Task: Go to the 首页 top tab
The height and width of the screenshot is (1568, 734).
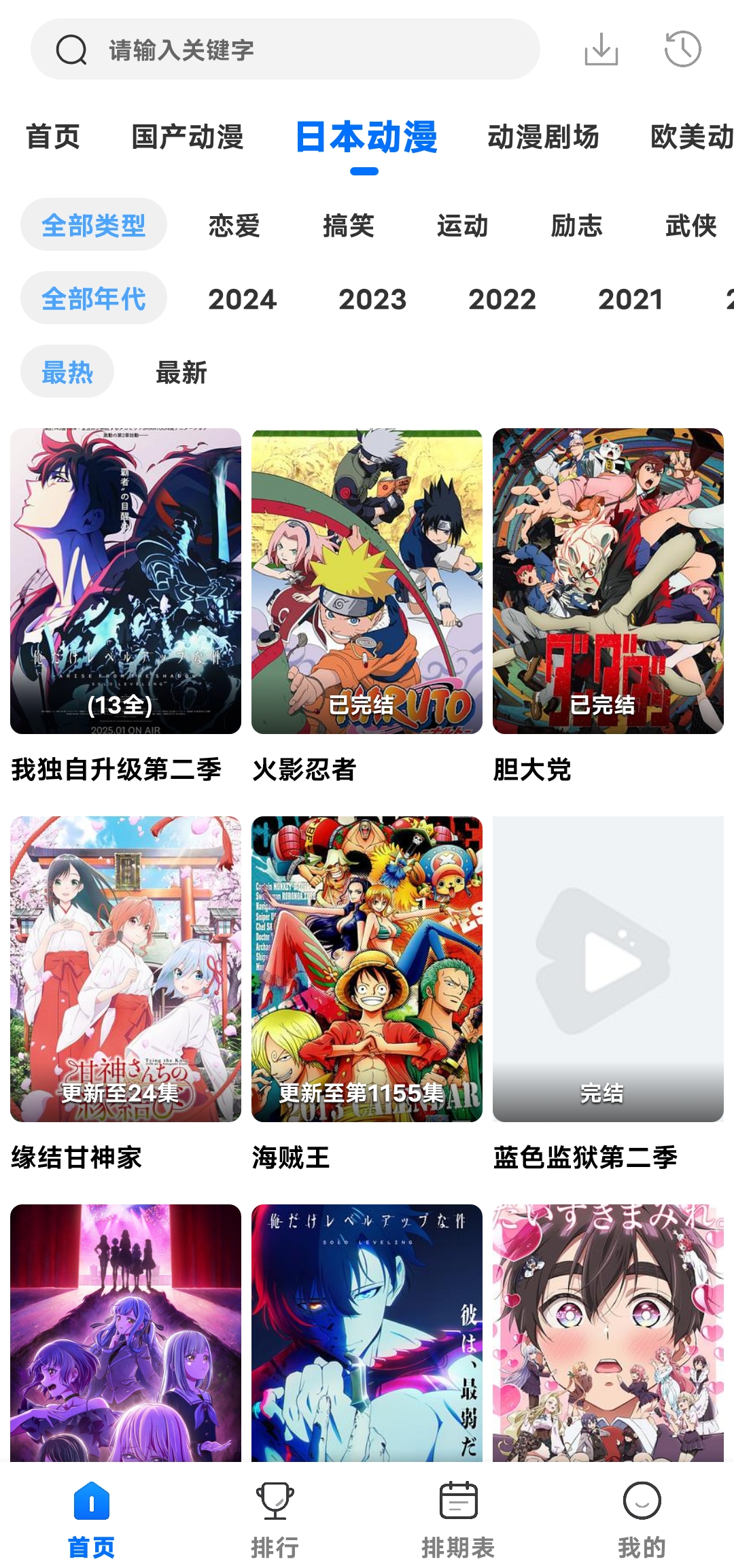Action: point(53,137)
